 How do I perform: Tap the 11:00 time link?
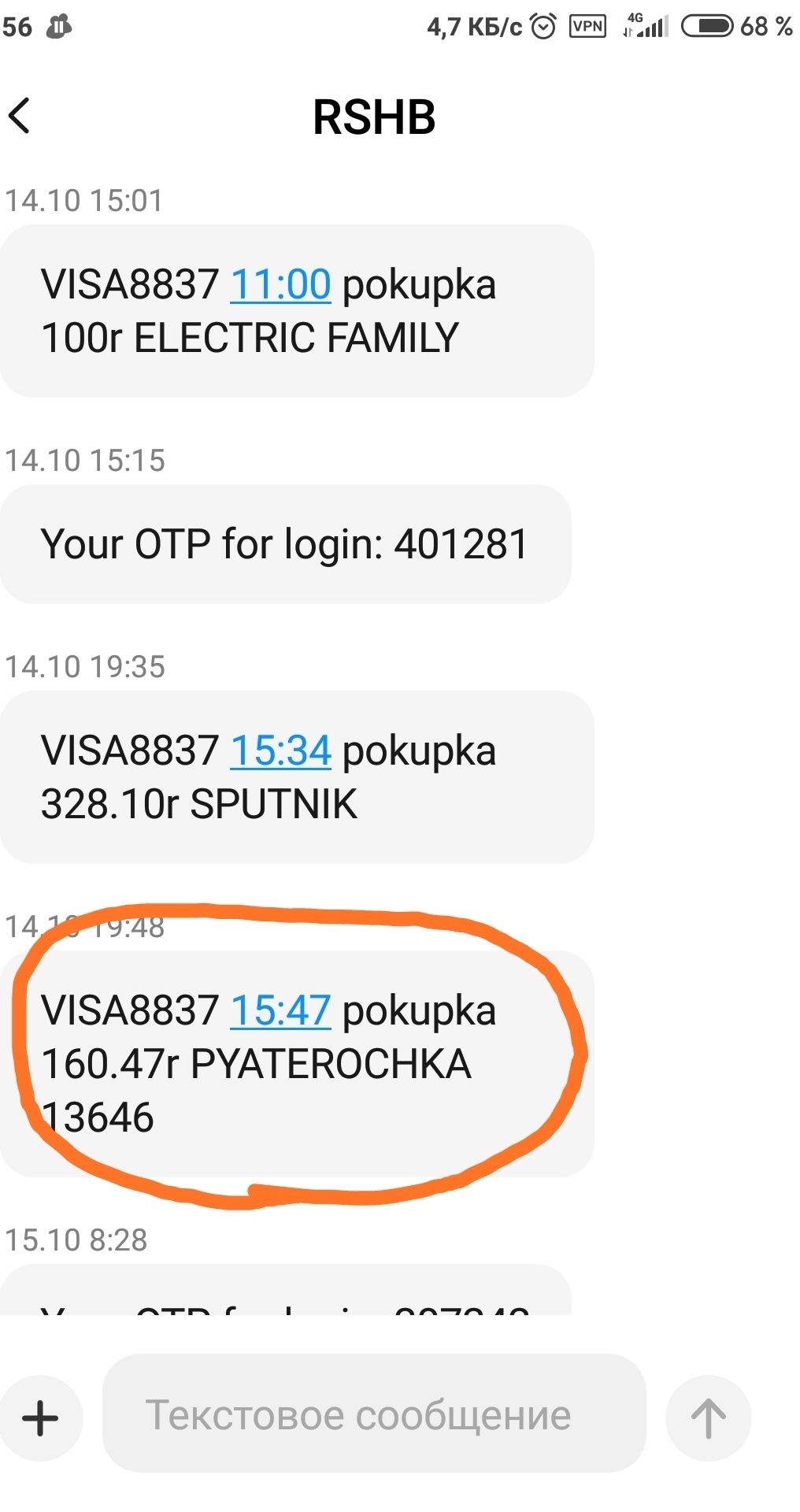point(280,284)
